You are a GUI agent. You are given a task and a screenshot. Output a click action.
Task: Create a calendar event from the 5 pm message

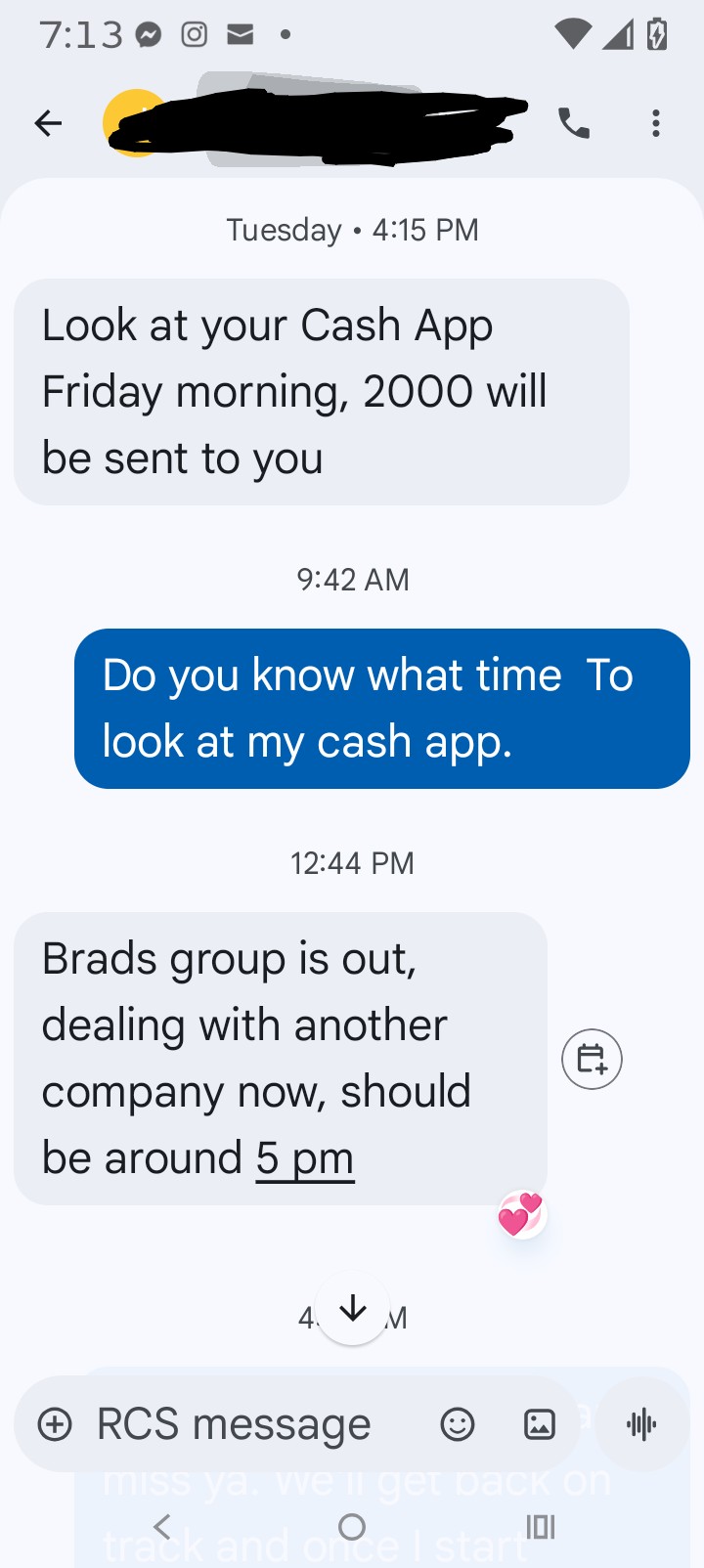592,1059
